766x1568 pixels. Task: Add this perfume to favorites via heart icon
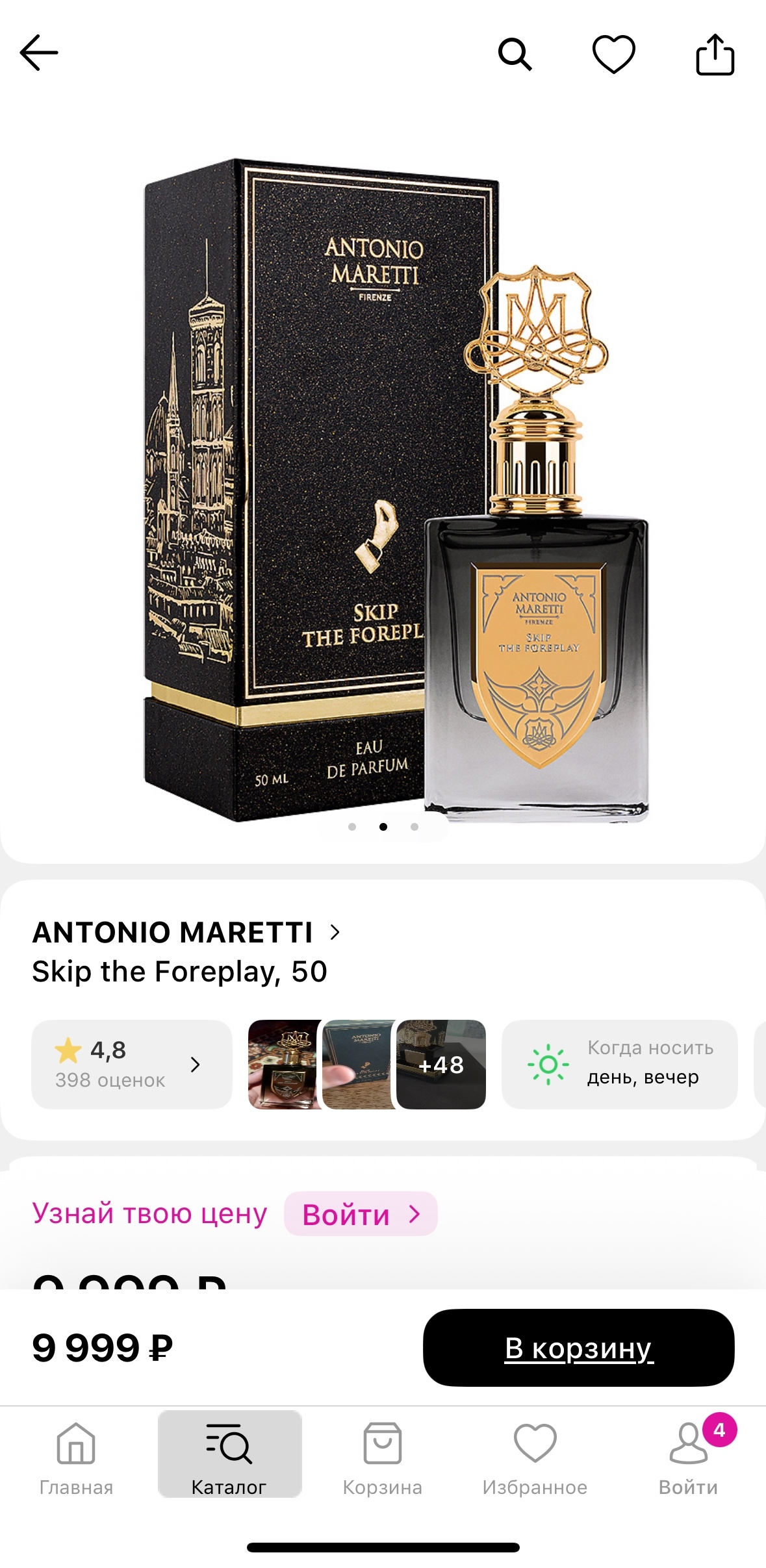point(613,54)
